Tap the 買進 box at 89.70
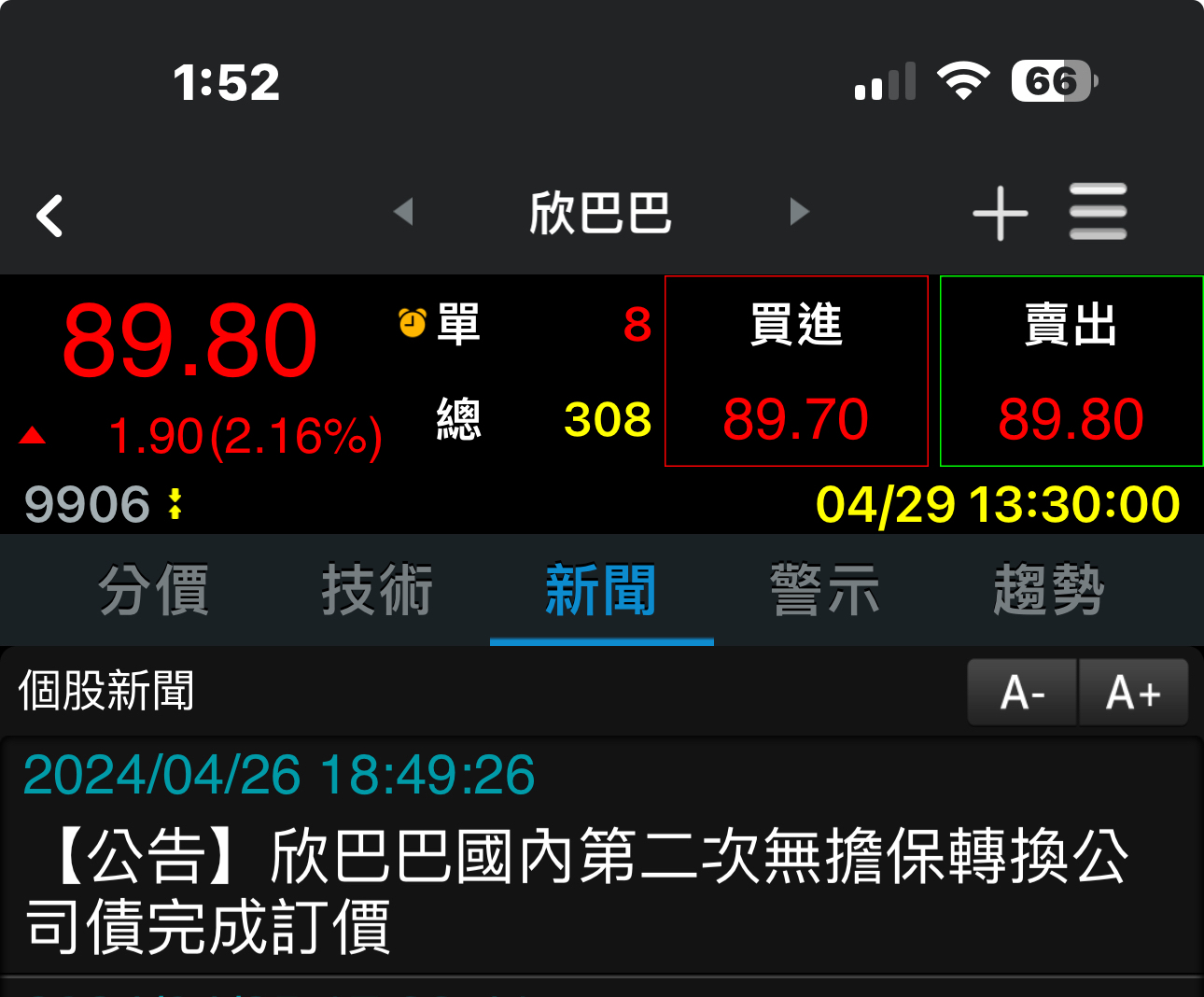This screenshot has height=997, width=1204. pos(796,371)
